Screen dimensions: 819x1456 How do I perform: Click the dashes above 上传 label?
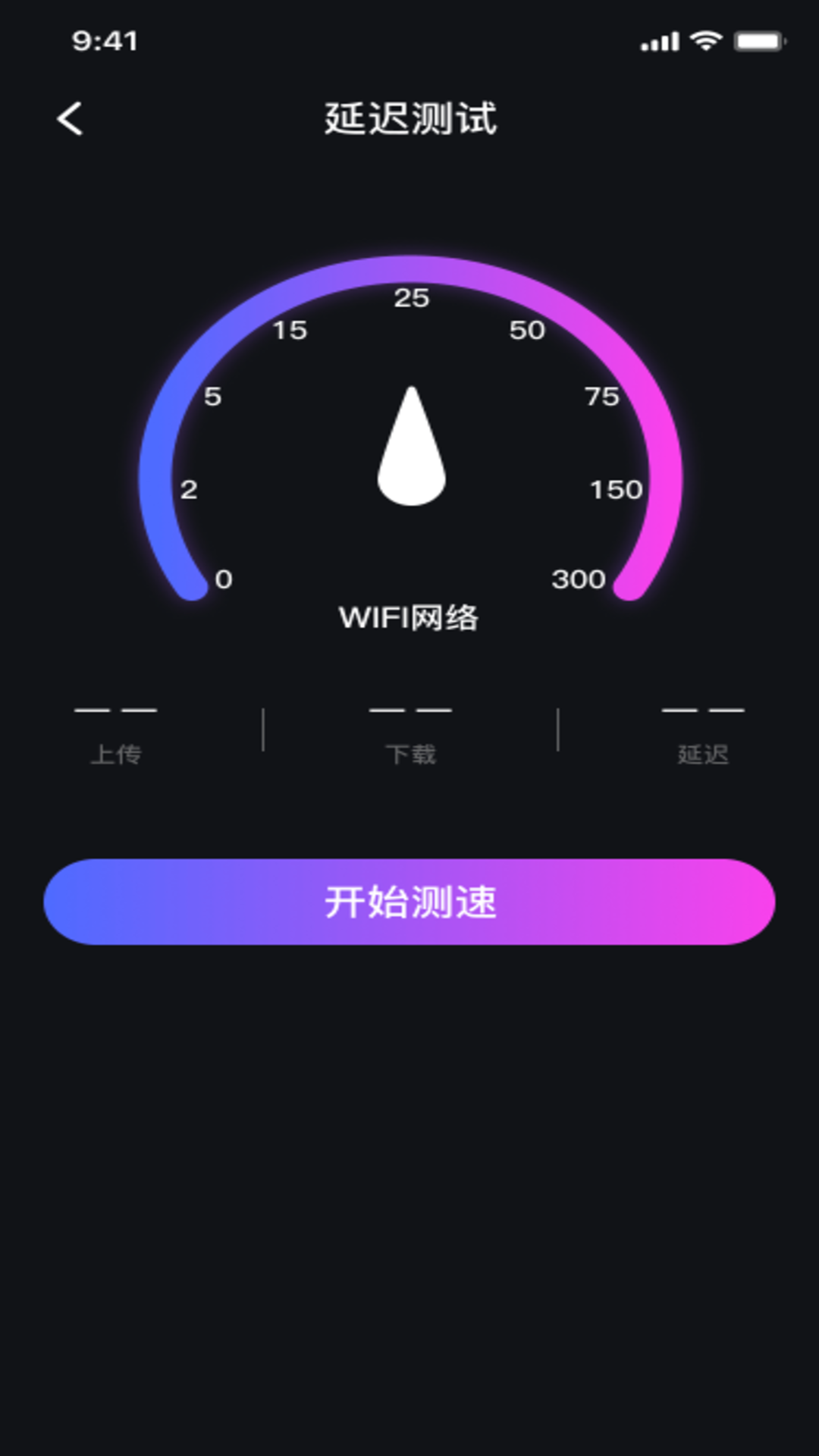coord(115,710)
